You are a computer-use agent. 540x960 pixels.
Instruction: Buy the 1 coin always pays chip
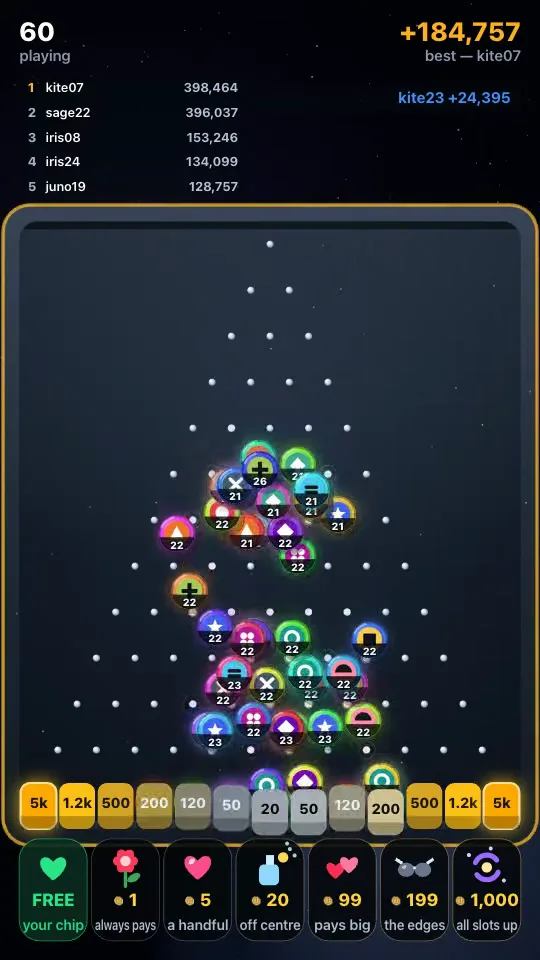126,890
